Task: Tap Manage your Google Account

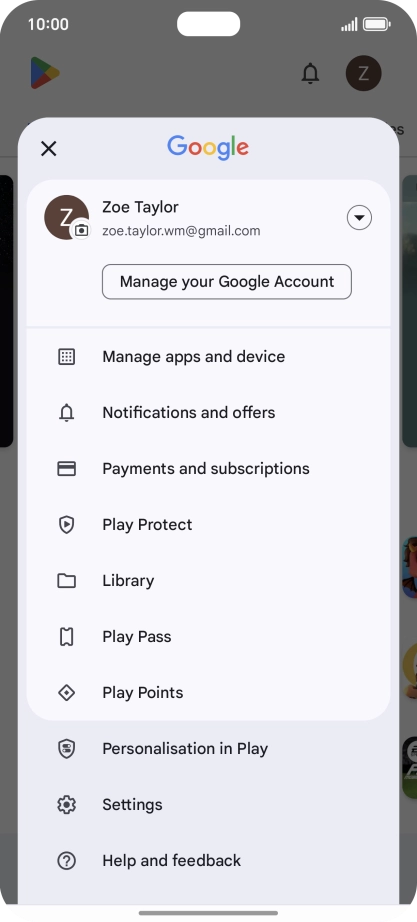Action: (x=227, y=282)
